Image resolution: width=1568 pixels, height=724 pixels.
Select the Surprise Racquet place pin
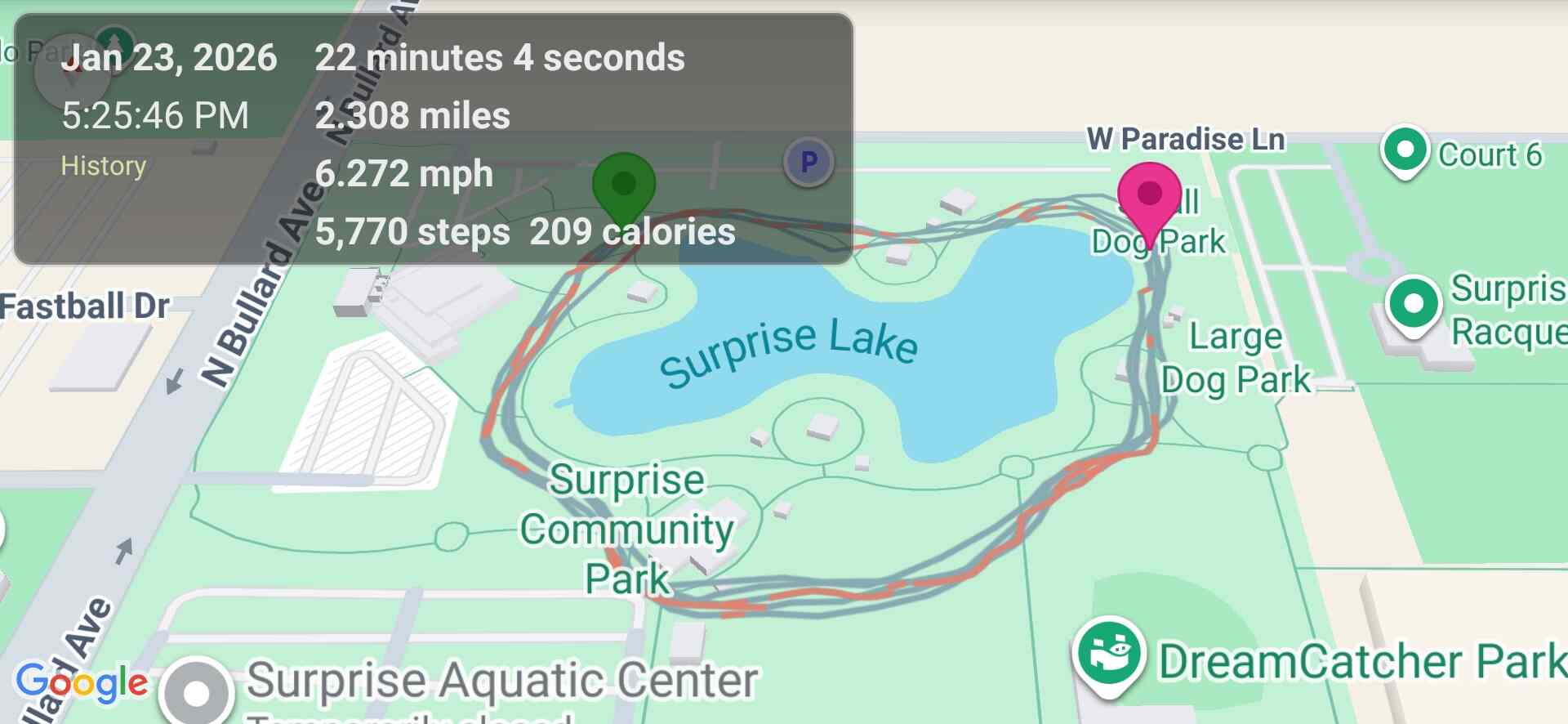coord(1413,304)
